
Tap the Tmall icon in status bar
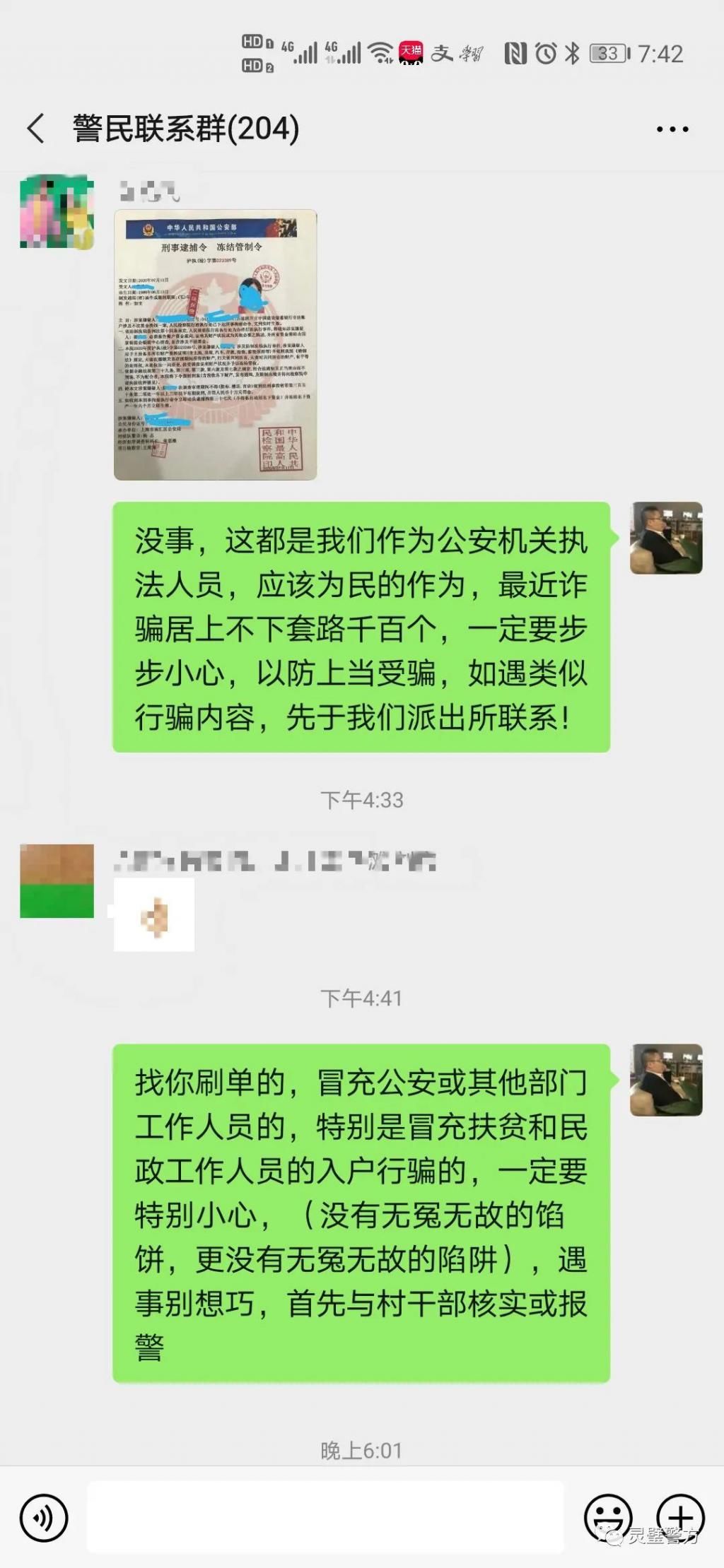point(412,50)
